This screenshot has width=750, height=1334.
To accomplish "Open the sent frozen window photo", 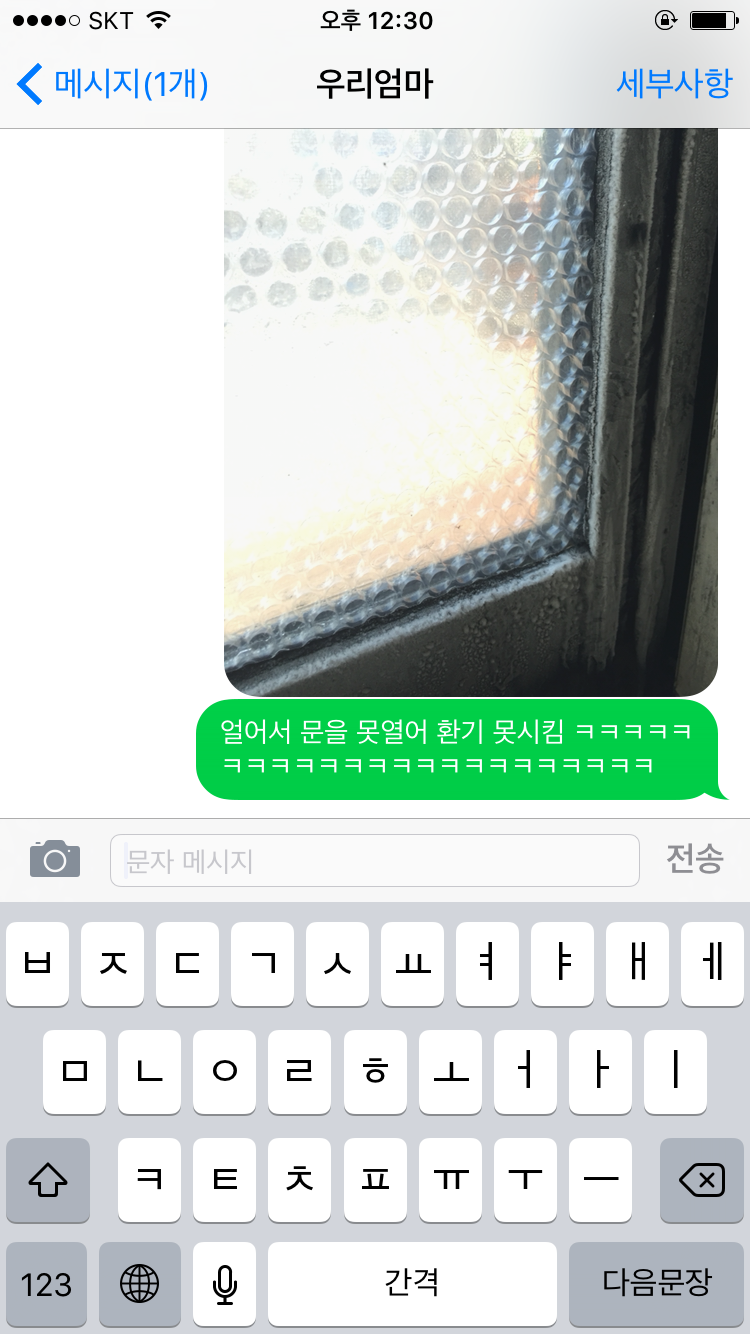I will point(470,410).
